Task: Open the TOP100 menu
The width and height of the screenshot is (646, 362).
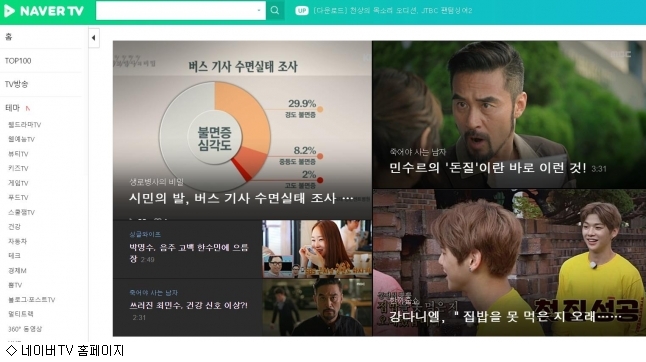Action: point(18,61)
